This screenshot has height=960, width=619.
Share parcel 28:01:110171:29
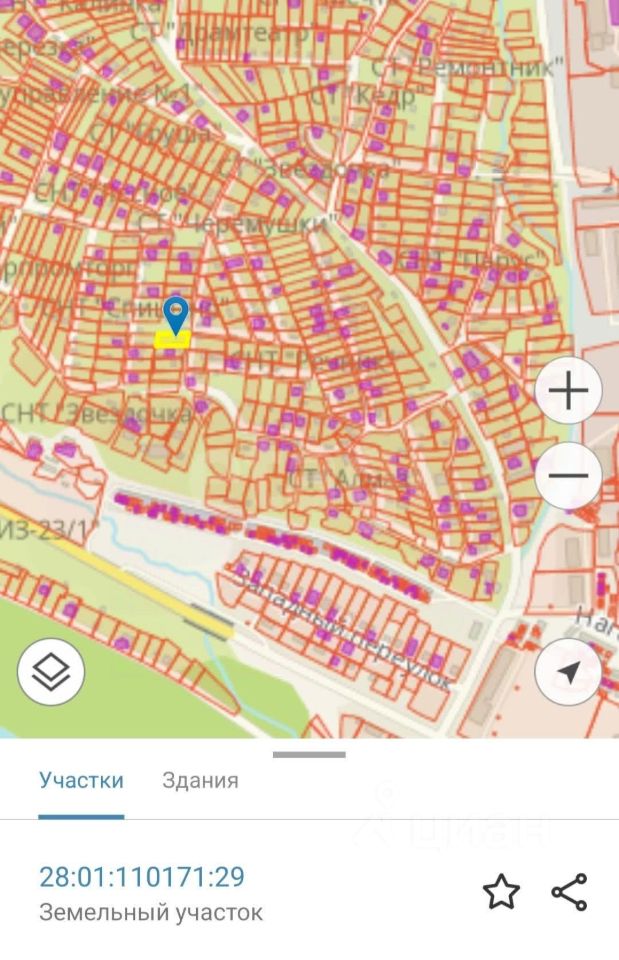569,892
